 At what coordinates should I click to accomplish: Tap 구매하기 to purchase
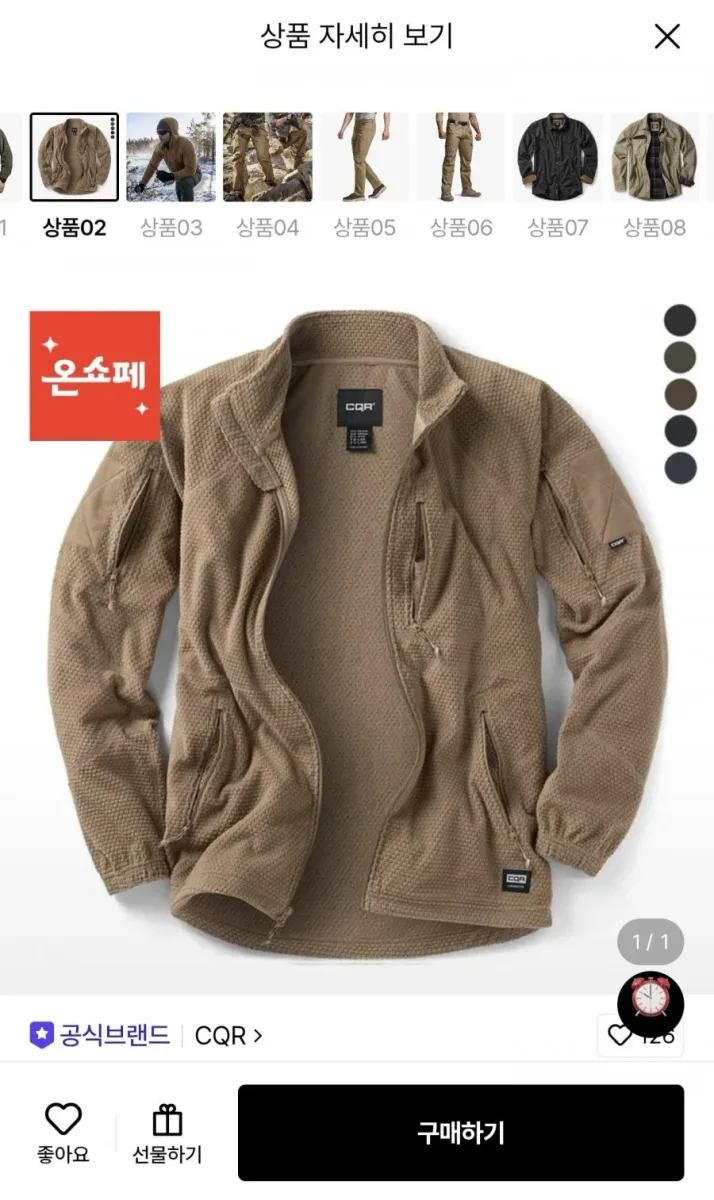coord(461,1133)
